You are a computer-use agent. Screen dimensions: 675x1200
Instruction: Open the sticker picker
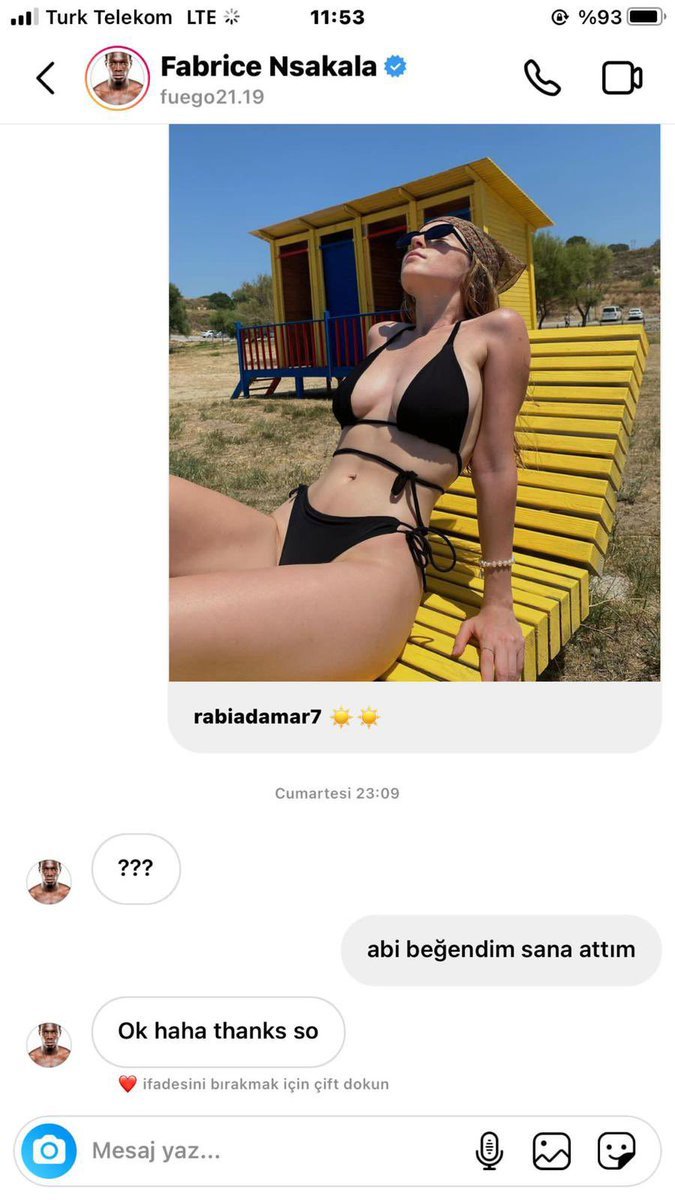point(616,1151)
